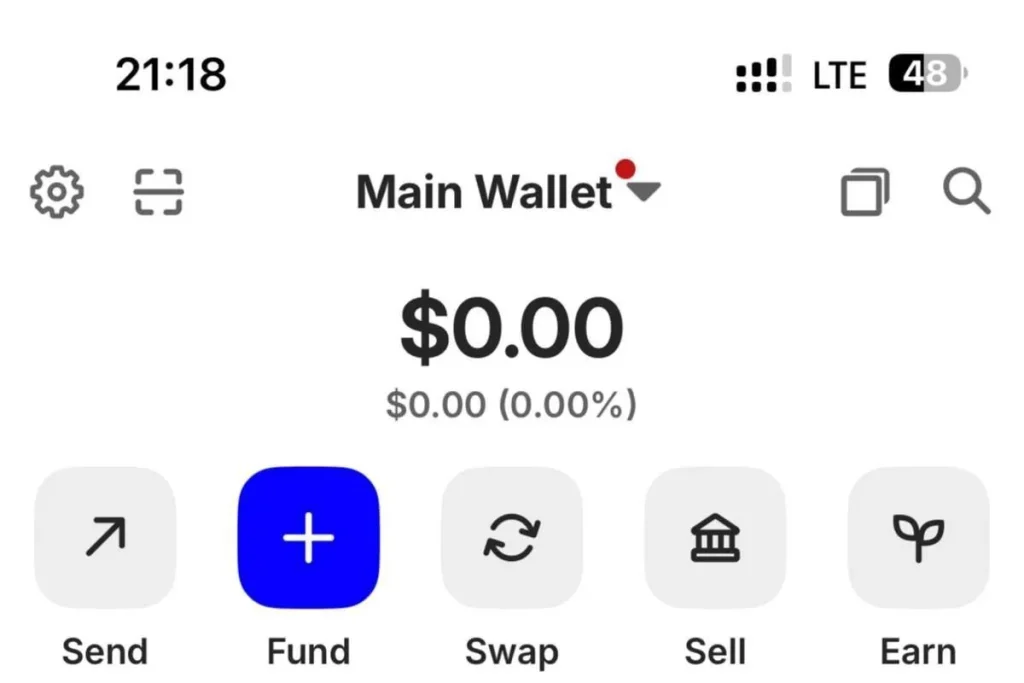This screenshot has width=1024, height=683.
Task: Fund the wallet with plus button
Action: click(x=308, y=538)
